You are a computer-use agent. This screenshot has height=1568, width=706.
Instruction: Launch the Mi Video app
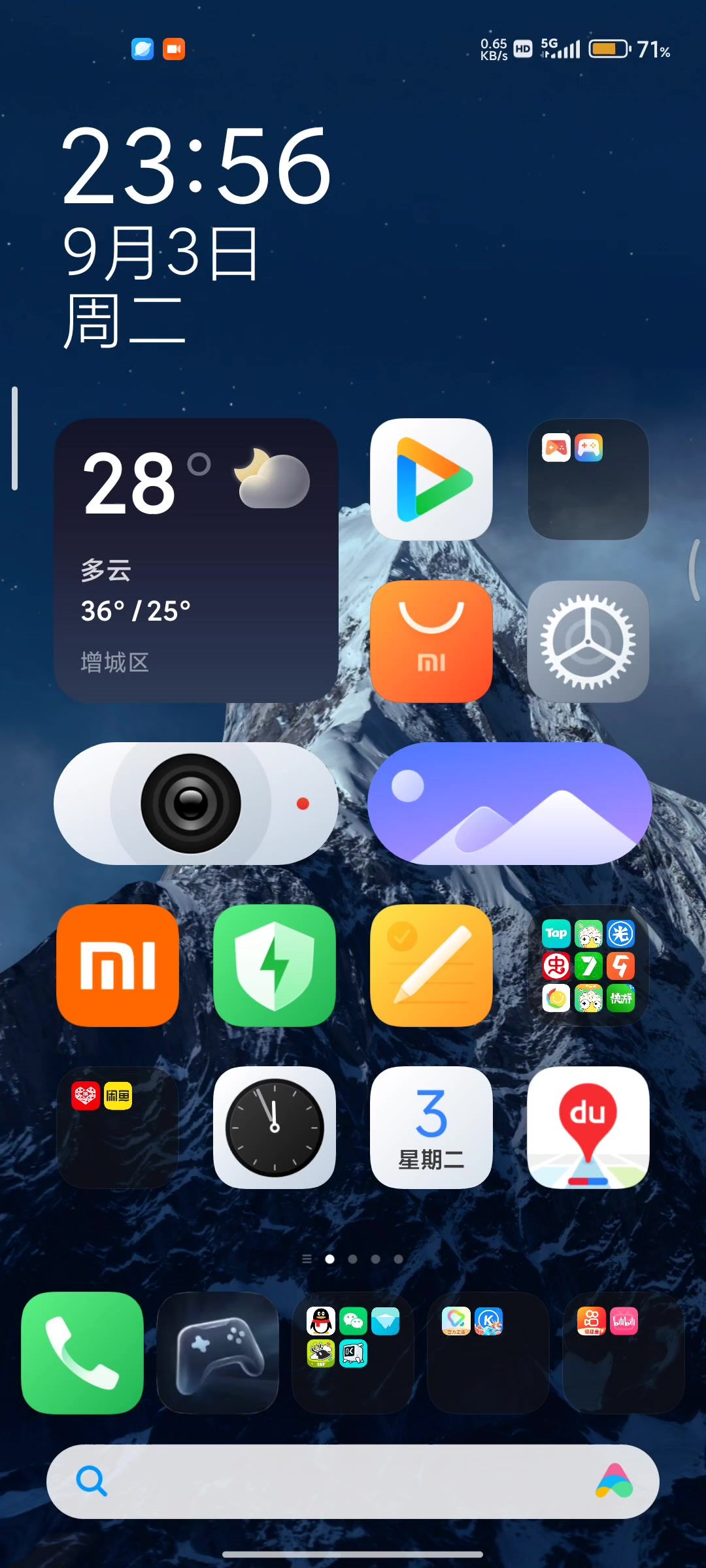pyautogui.click(x=431, y=479)
